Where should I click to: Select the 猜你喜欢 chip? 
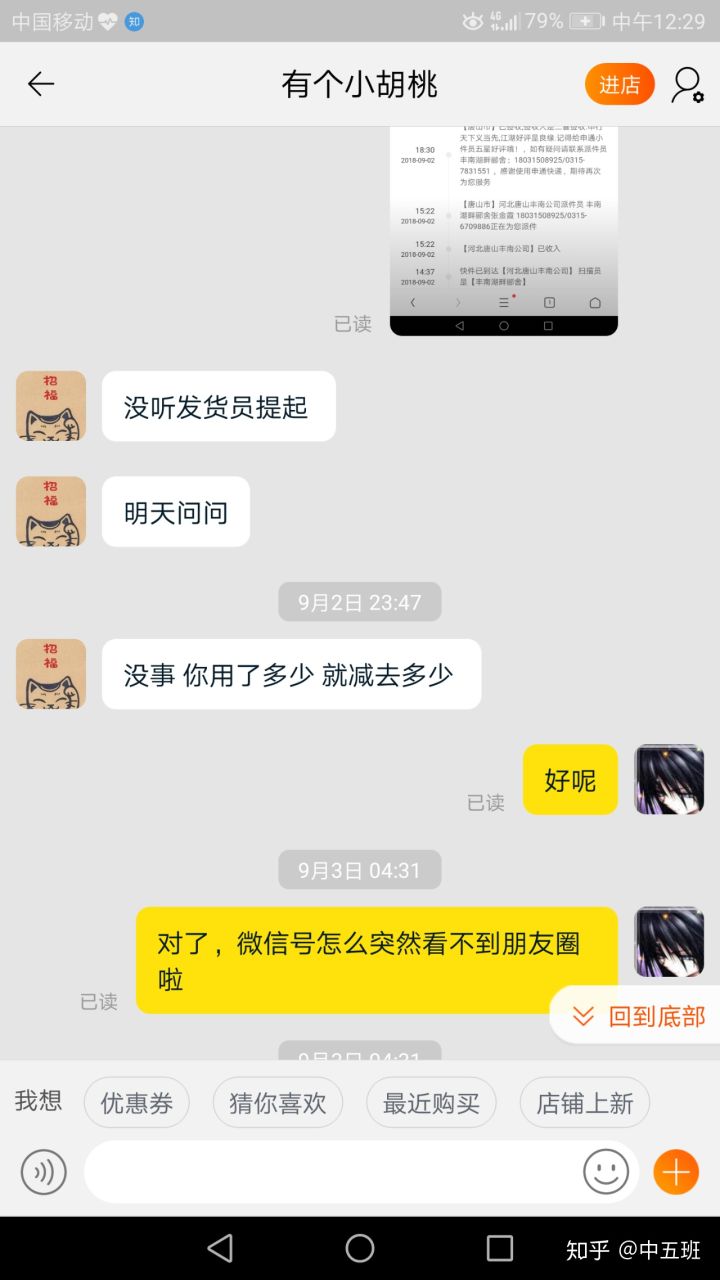click(x=277, y=1103)
